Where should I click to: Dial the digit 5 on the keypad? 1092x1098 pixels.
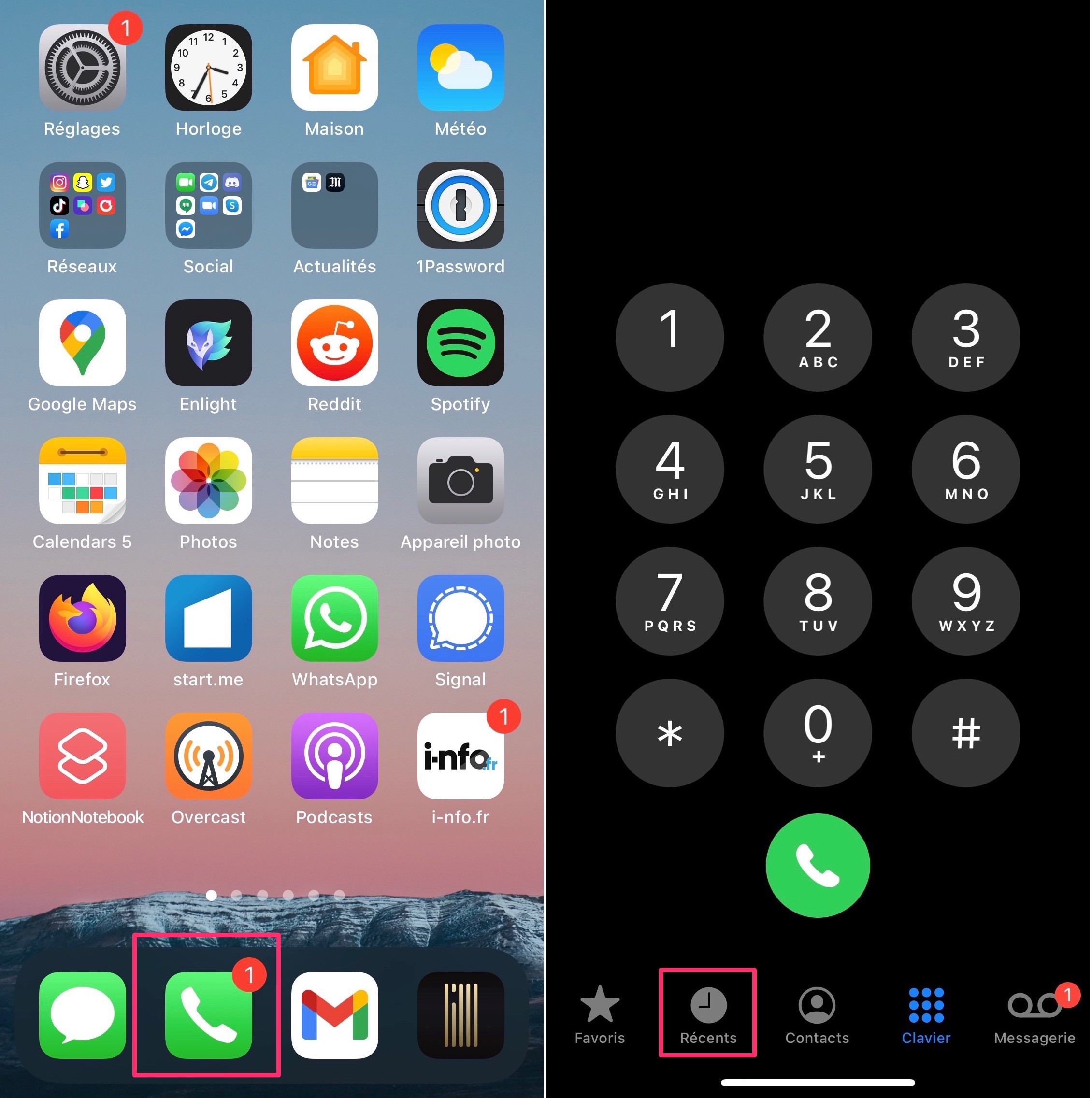[x=818, y=469]
